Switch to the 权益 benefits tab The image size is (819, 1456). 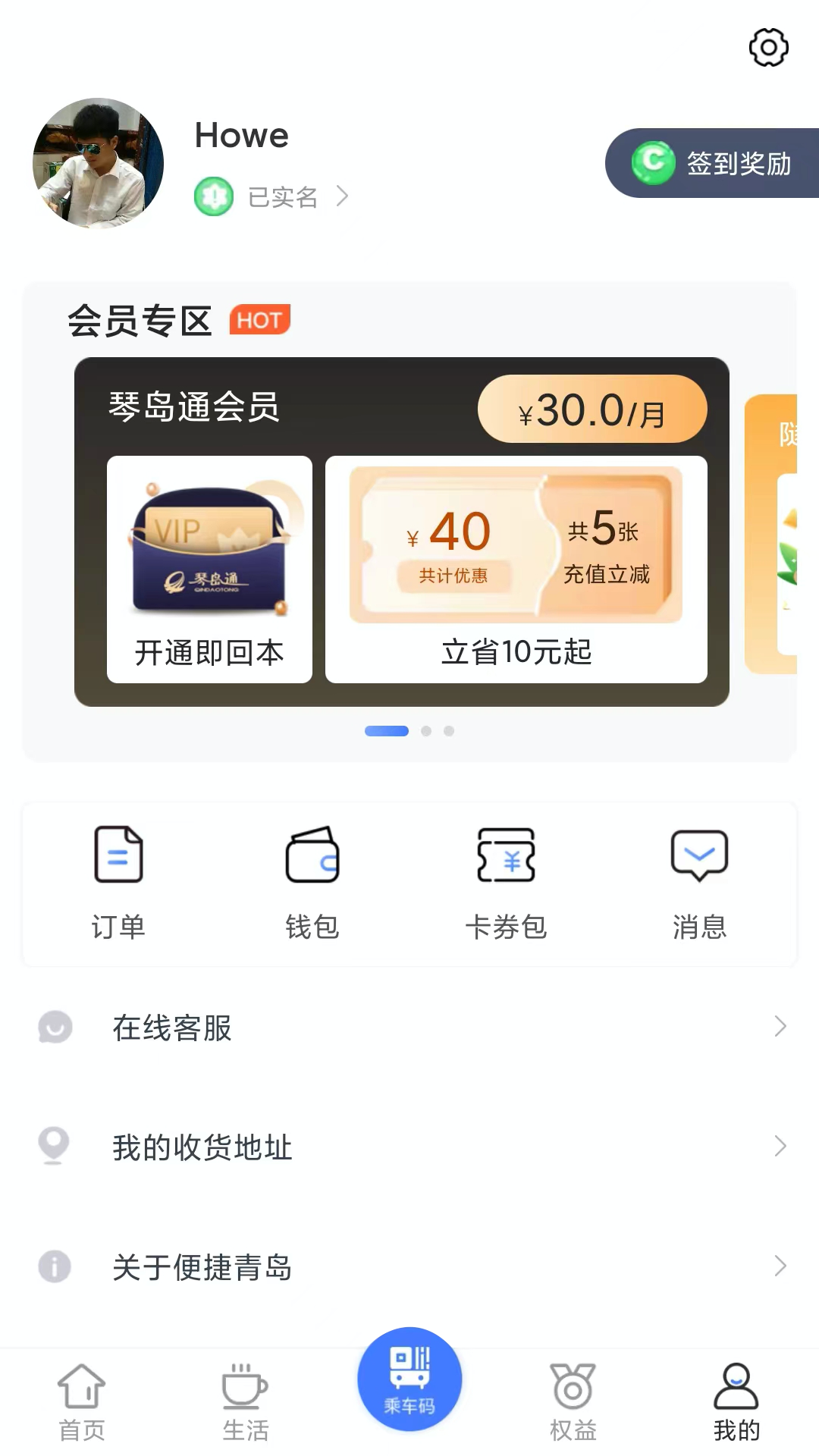tap(573, 1403)
